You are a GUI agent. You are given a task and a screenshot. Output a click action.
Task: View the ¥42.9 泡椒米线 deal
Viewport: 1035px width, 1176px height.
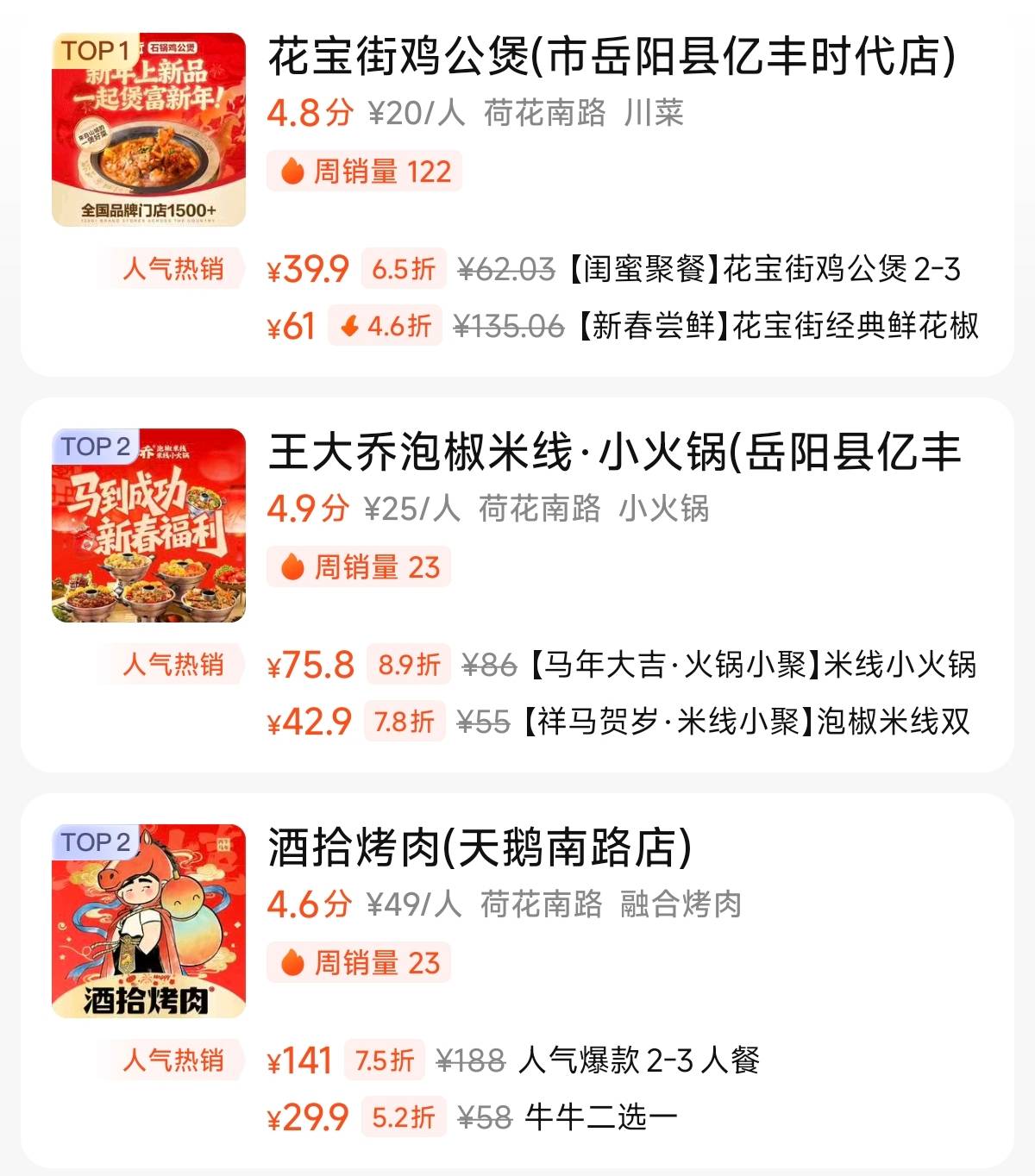point(618,722)
